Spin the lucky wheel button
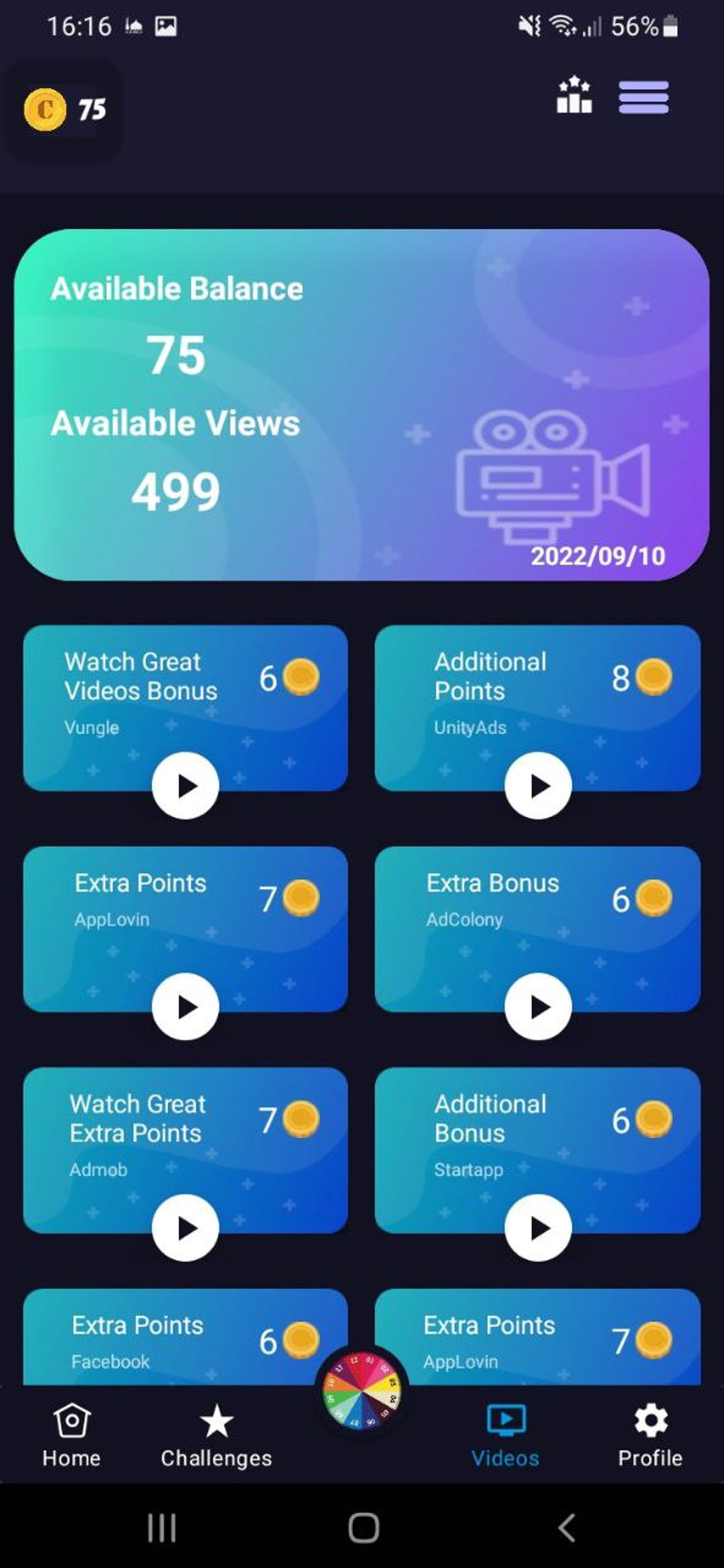 (362, 1389)
